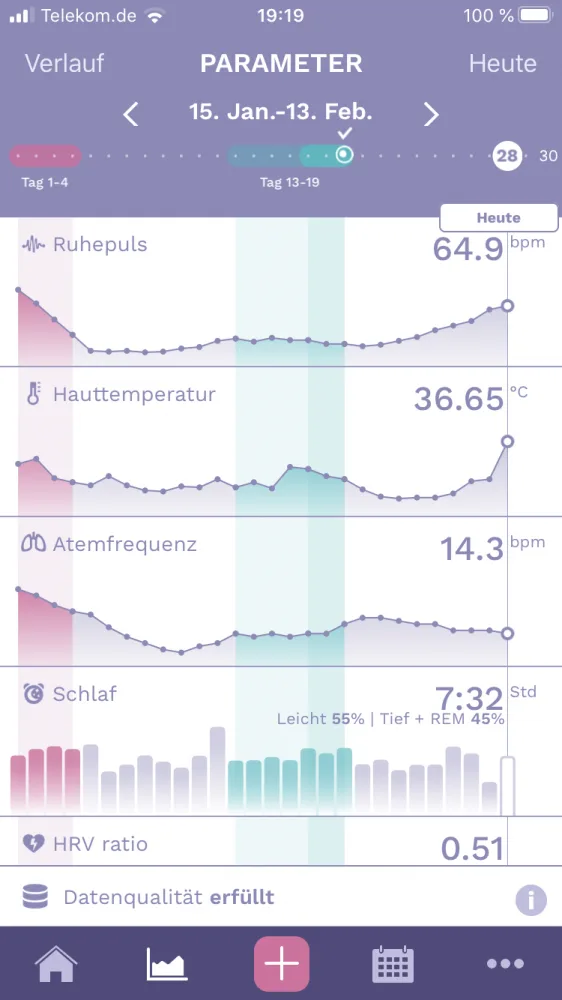
Task: Add a new entry with plus button
Action: coord(281,964)
